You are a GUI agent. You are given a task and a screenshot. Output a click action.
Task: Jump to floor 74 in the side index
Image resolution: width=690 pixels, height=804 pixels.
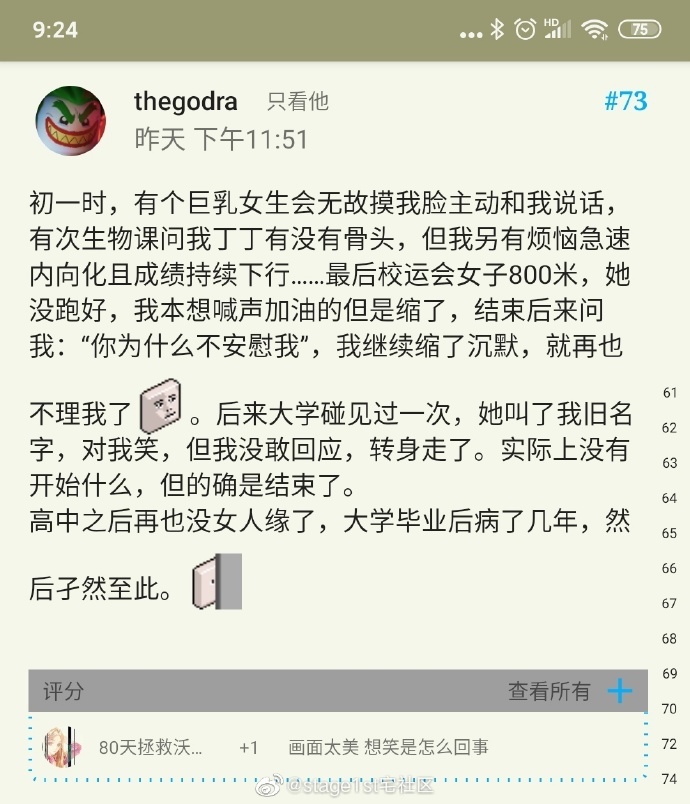click(670, 778)
